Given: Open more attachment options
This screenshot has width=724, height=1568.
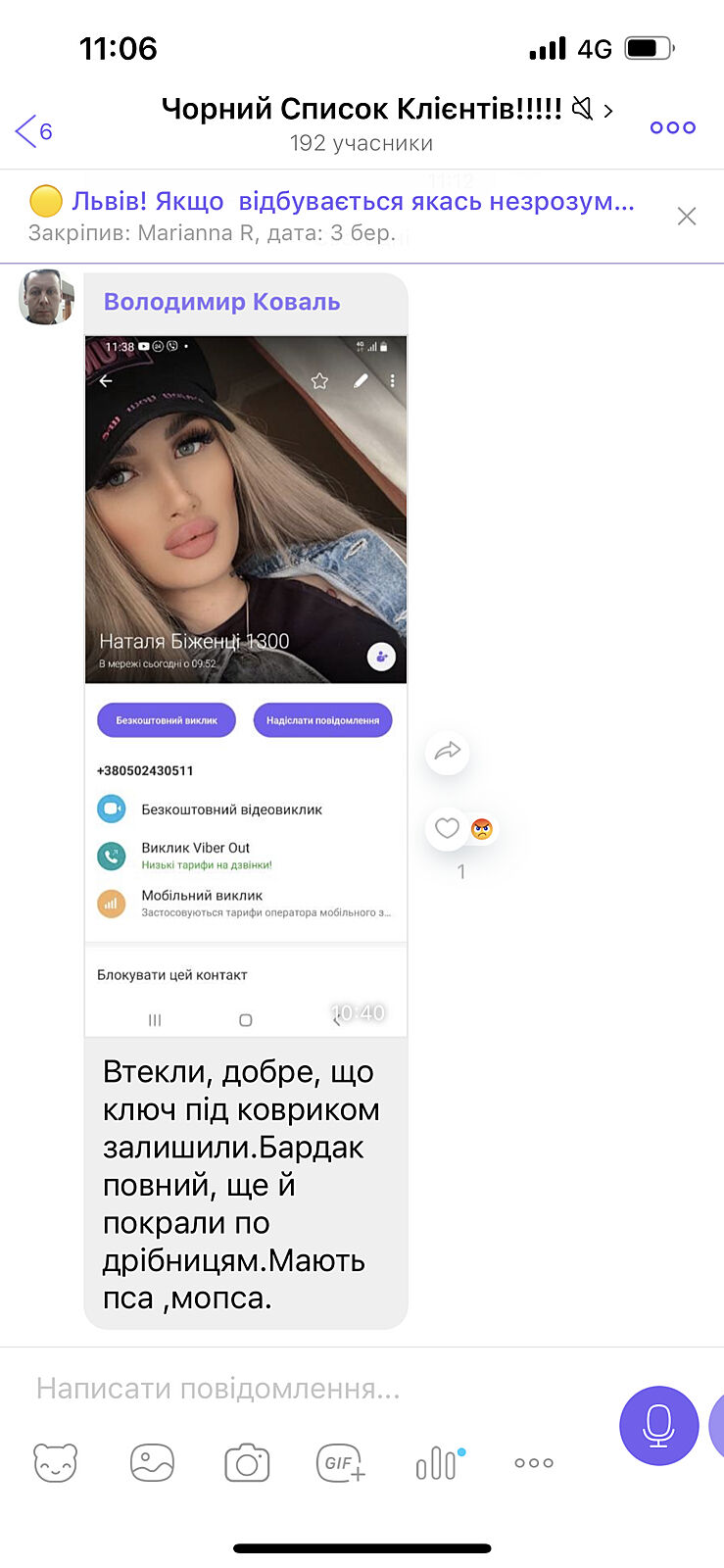Looking at the screenshot, I should coord(534,1463).
